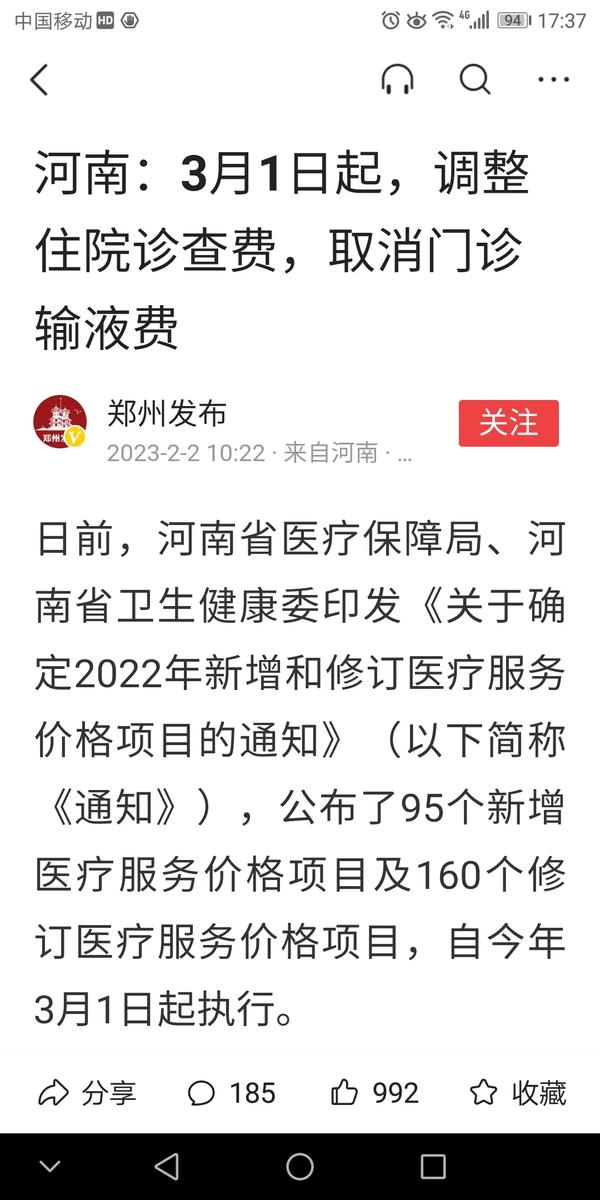Image resolution: width=600 pixels, height=1200 pixels.
Task: Open the three-dot overflow menu
Action: point(553,80)
